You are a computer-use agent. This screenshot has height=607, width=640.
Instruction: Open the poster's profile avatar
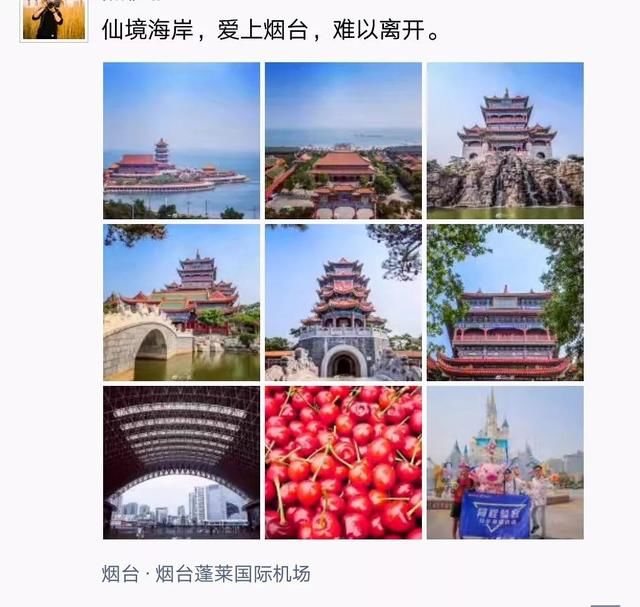tap(53, 19)
